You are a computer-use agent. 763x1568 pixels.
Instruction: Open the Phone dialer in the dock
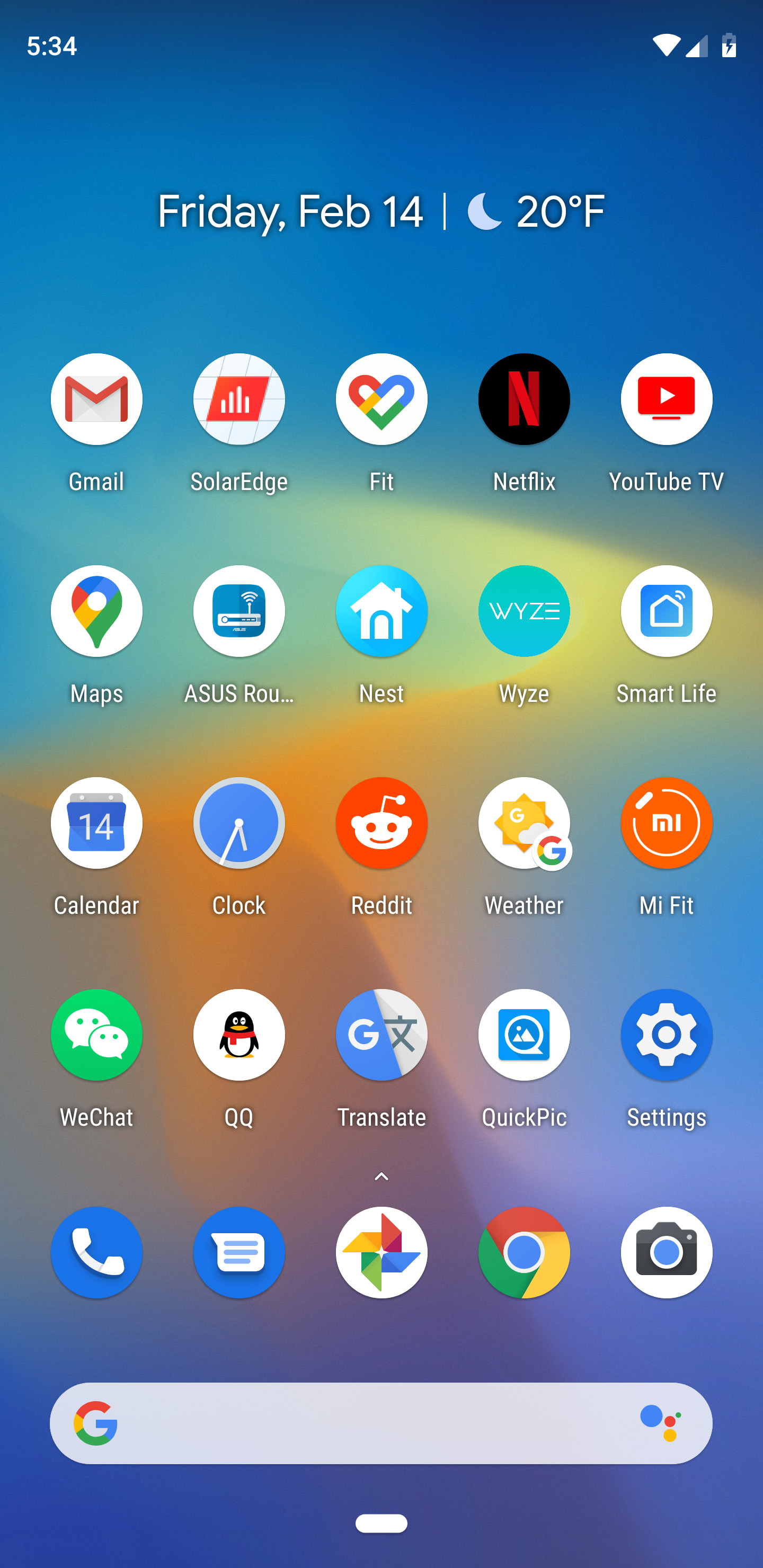pos(96,1253)
